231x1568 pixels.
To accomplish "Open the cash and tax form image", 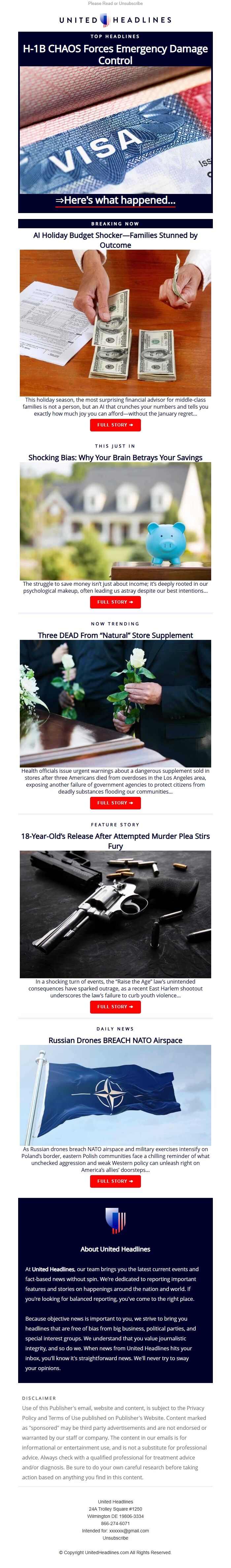I will [x=115, y=323].
